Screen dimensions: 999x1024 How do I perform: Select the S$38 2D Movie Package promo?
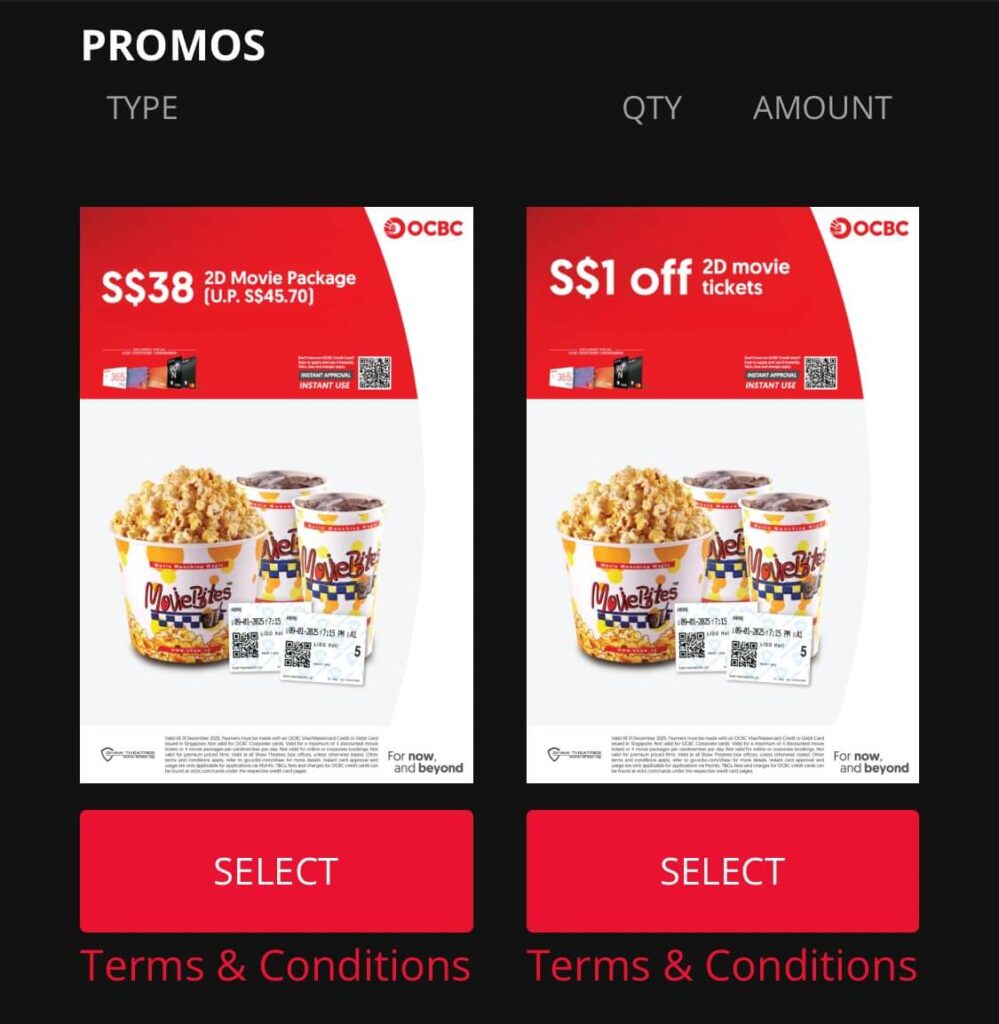tap(276, 871)
